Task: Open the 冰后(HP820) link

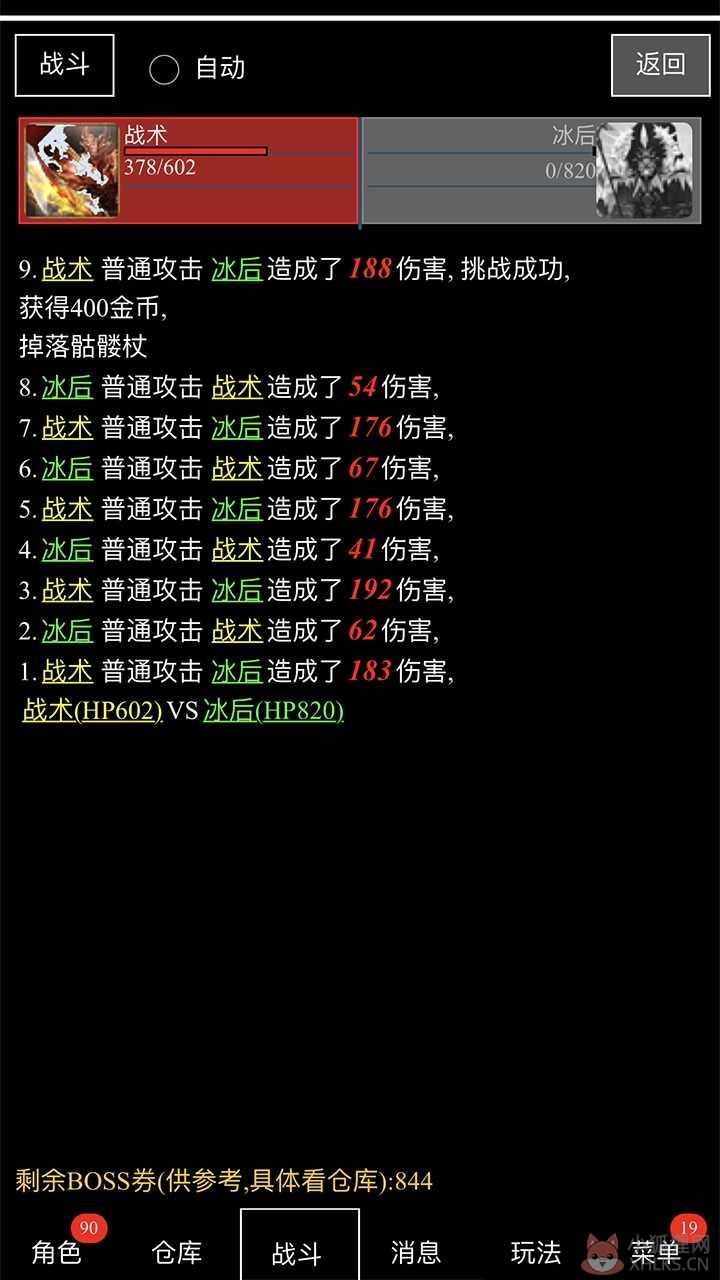Action: tap(273, 711)
